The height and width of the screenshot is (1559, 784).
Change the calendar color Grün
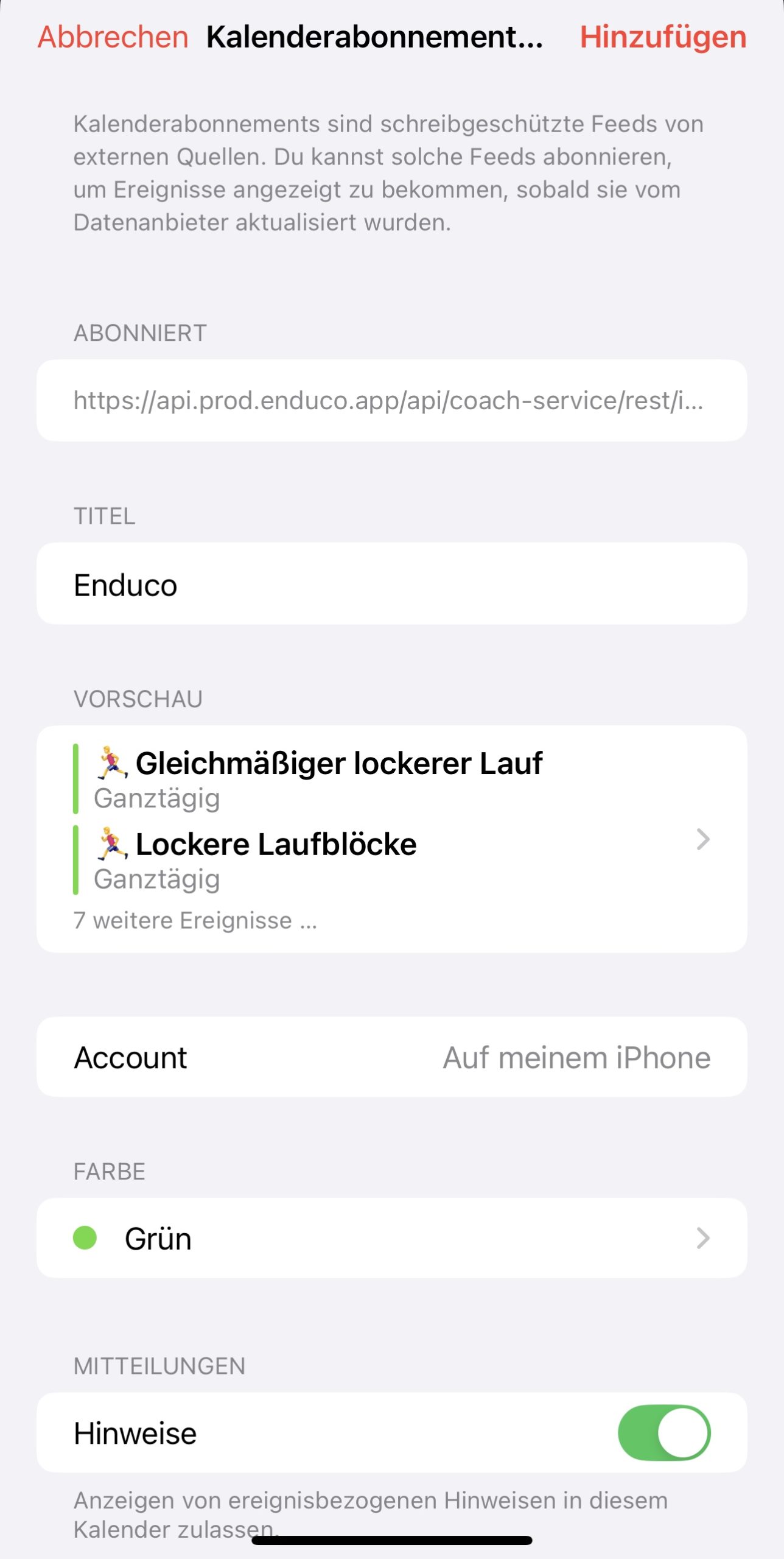coord(391,1239)
